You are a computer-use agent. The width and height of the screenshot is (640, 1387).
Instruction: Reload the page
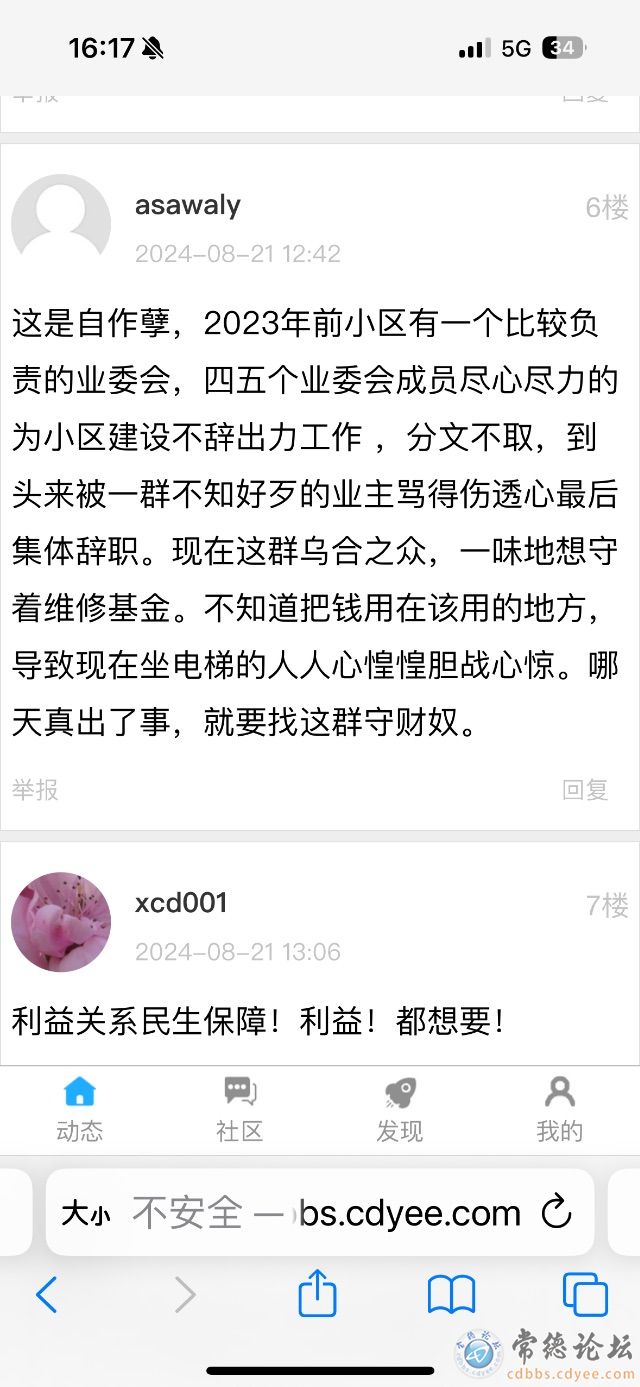click(x=555, y=1214)
